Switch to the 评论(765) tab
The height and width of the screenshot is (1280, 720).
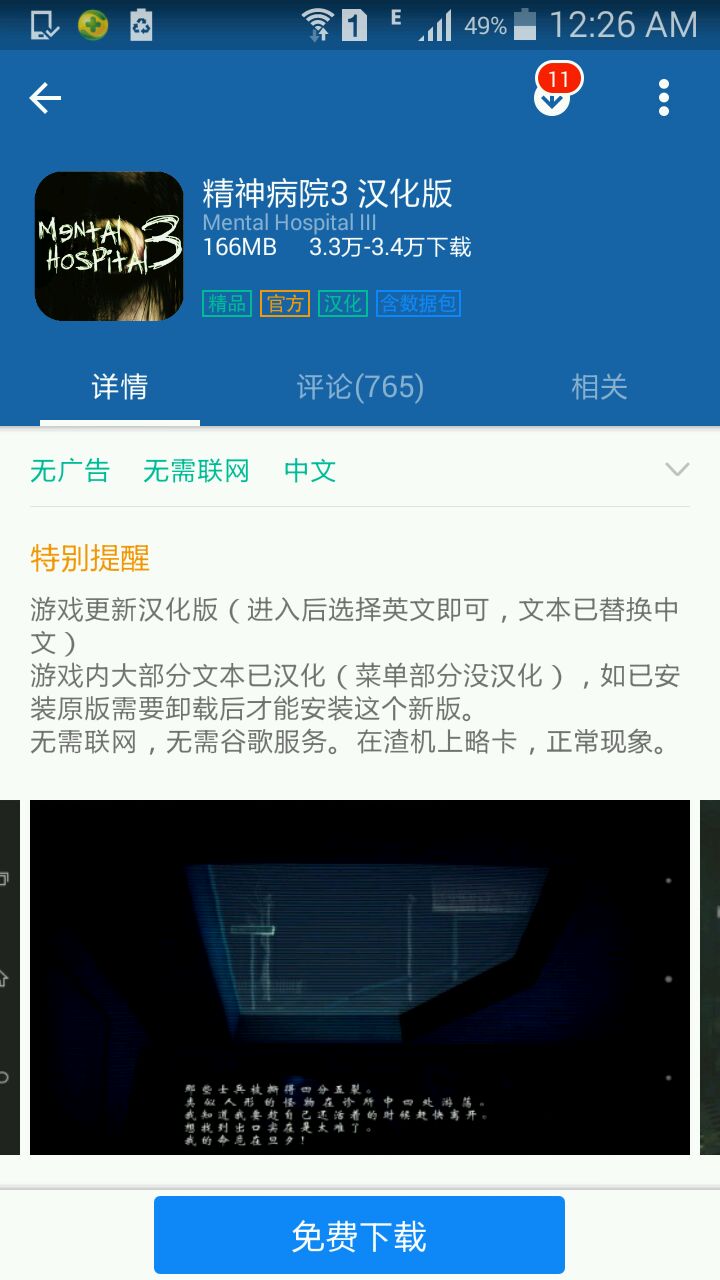[x=360, y=387]
